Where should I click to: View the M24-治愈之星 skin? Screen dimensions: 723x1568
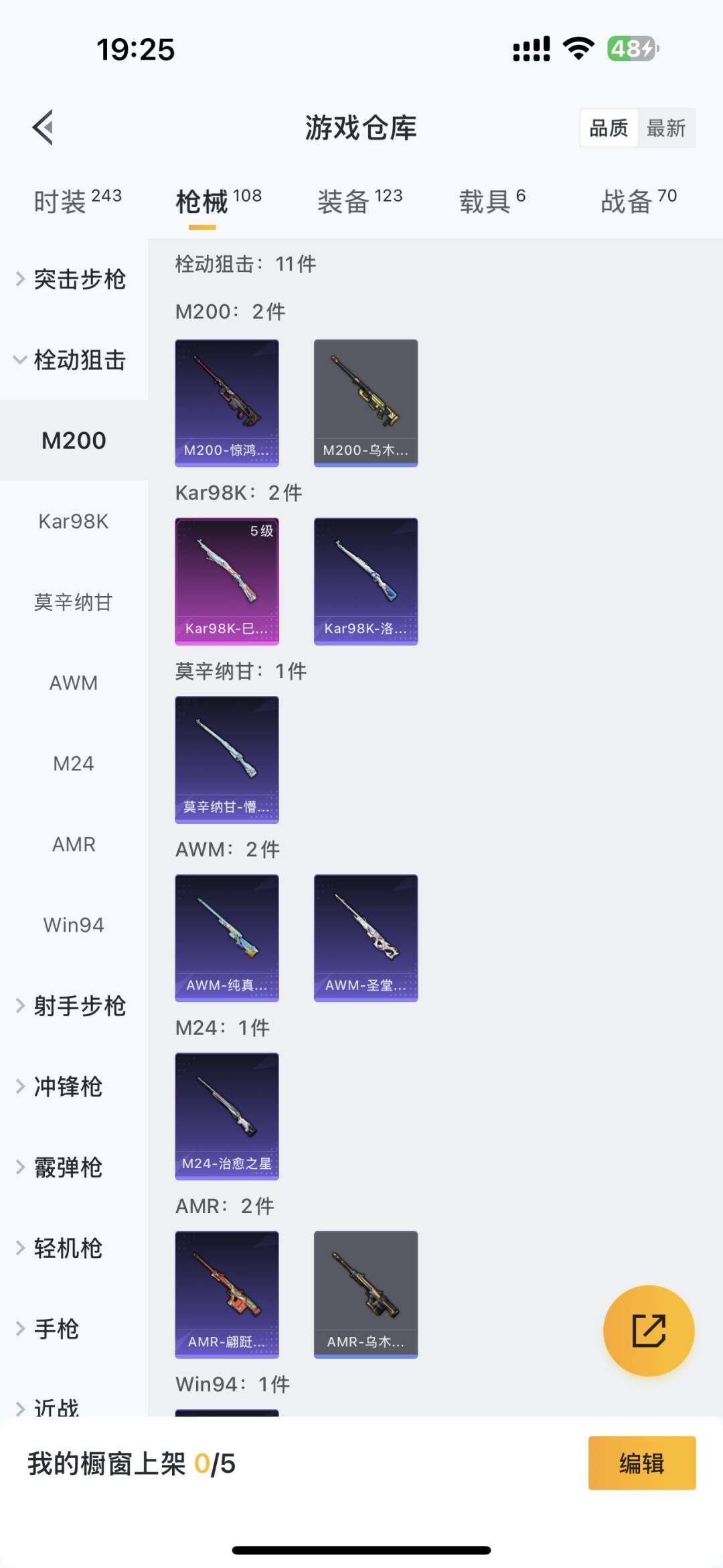coord(227,1115)
